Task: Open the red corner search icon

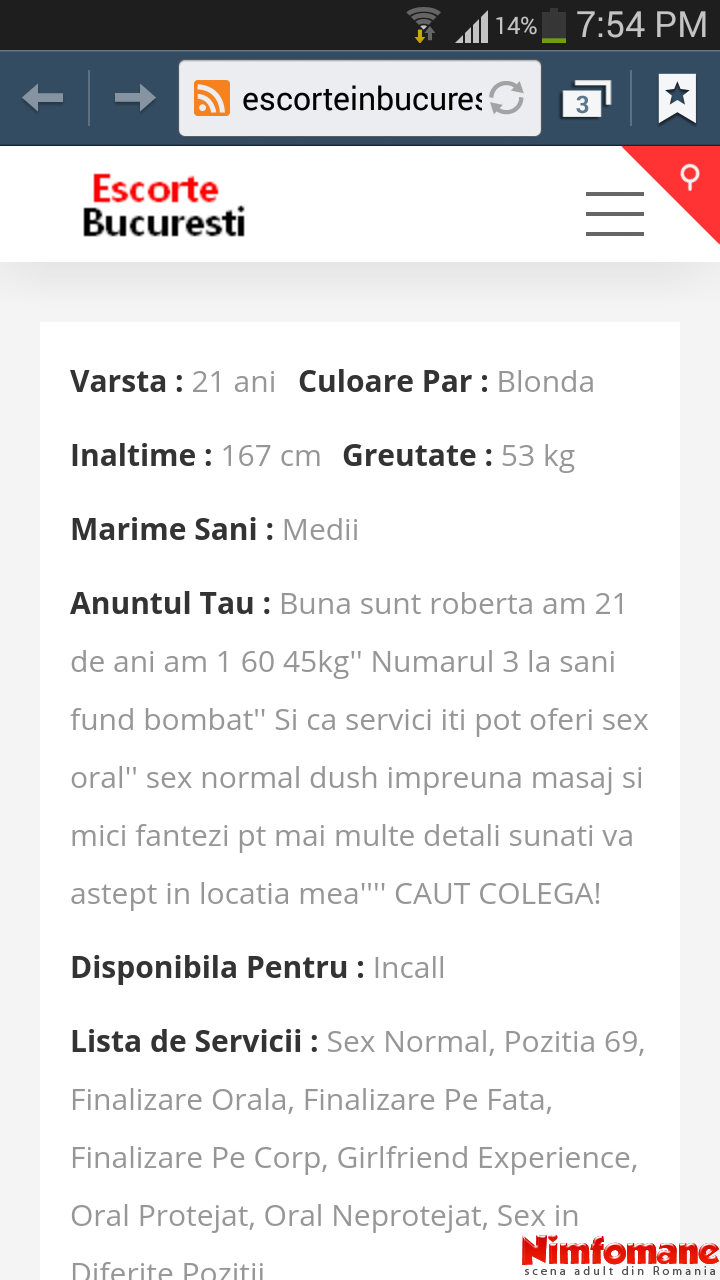Action: 688,177
